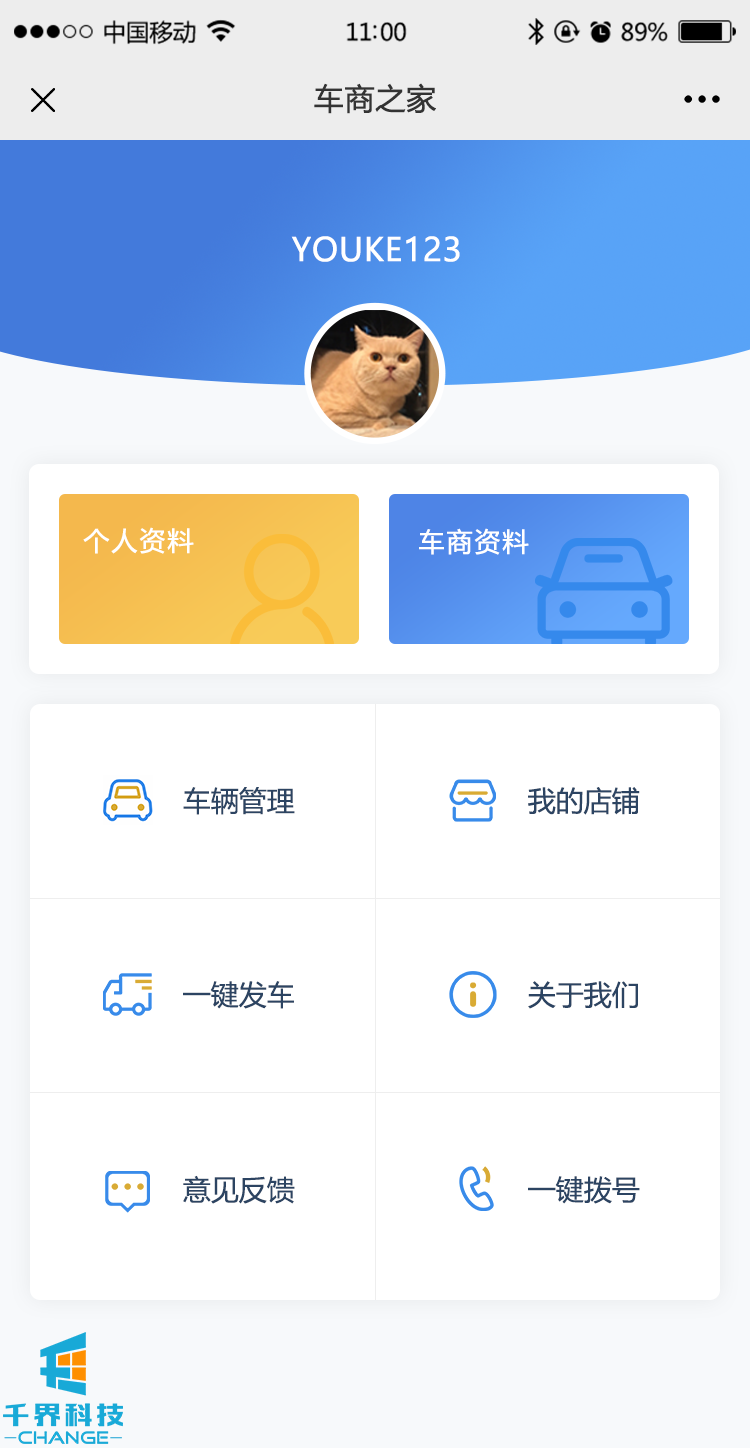Select 一键发车
Image resolution: width=750 pixels, height=1448 pixels.
pos(203,995)
